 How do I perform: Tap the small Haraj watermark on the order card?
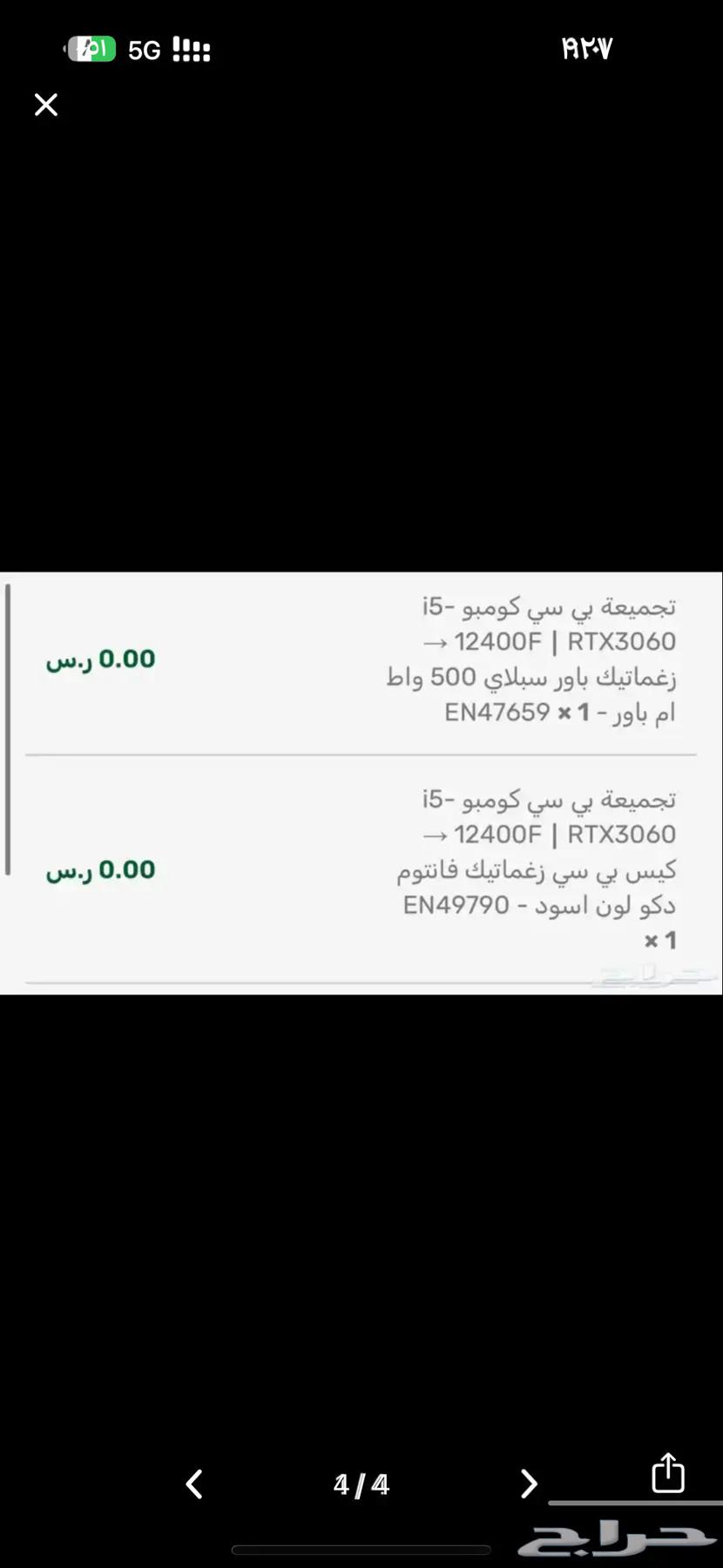(653, 977)
